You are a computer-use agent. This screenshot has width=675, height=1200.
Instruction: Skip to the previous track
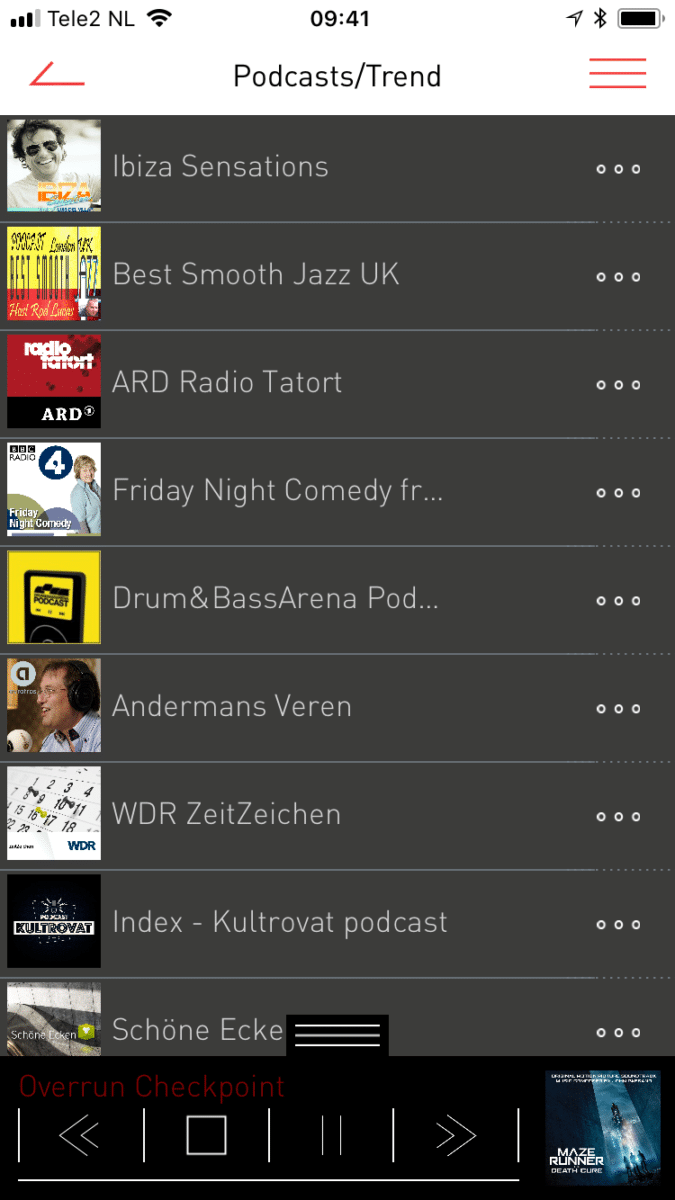[80, 1135]
